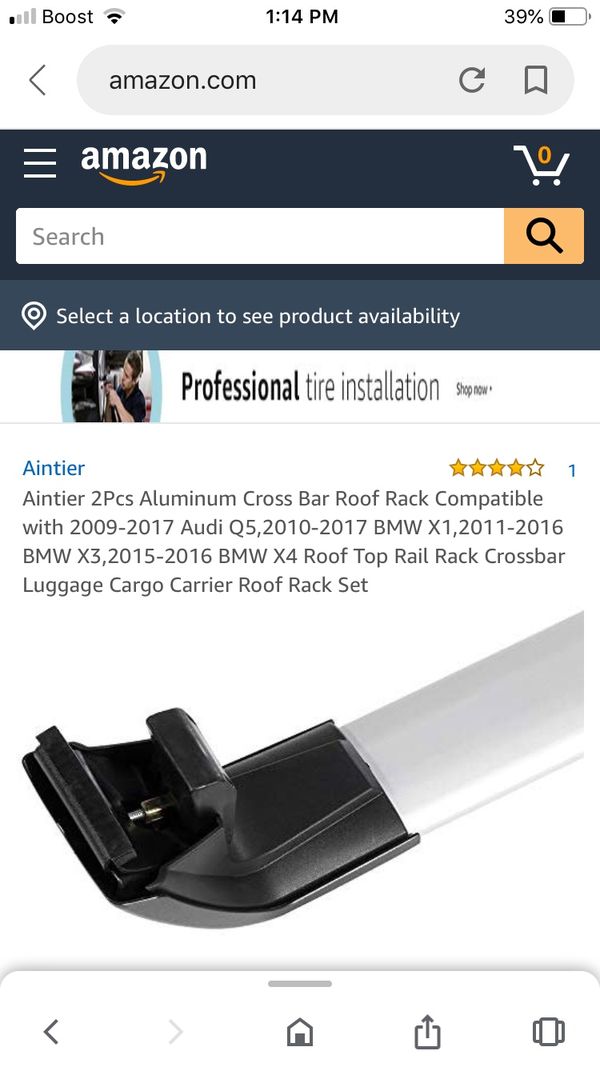Open the shopping cart

[x=541, y=164]
